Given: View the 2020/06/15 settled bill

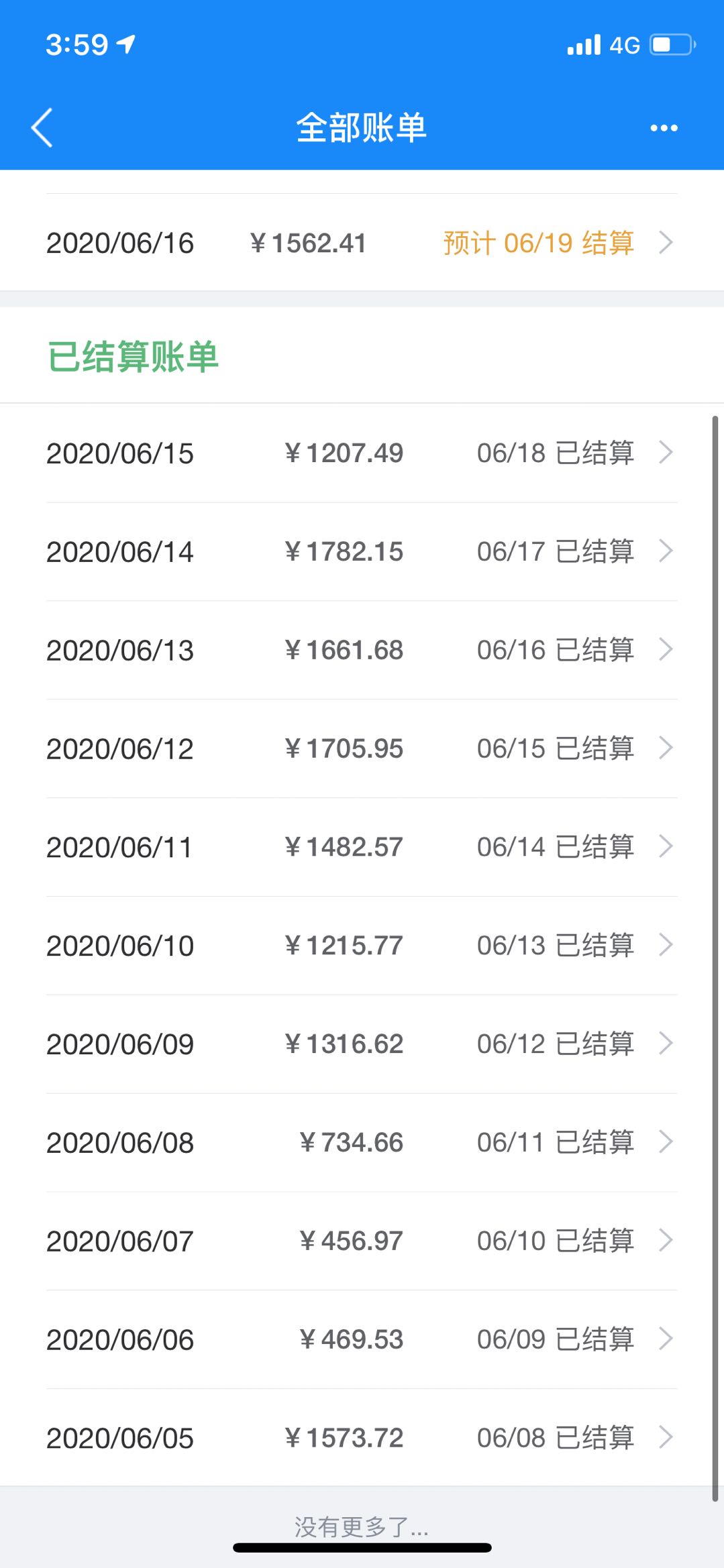Looking at the screenshot, I should point(362,453).
